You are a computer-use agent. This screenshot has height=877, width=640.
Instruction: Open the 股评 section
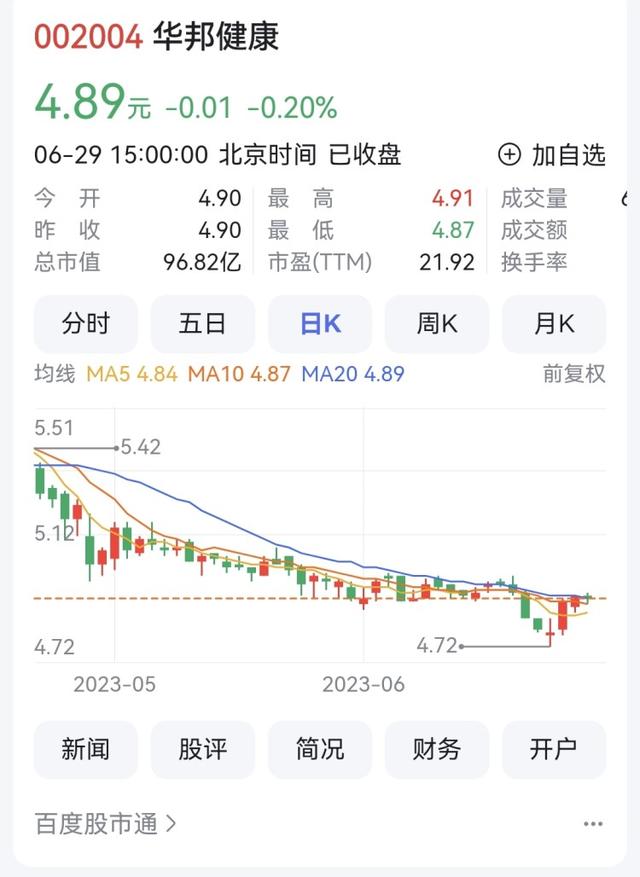202,749
